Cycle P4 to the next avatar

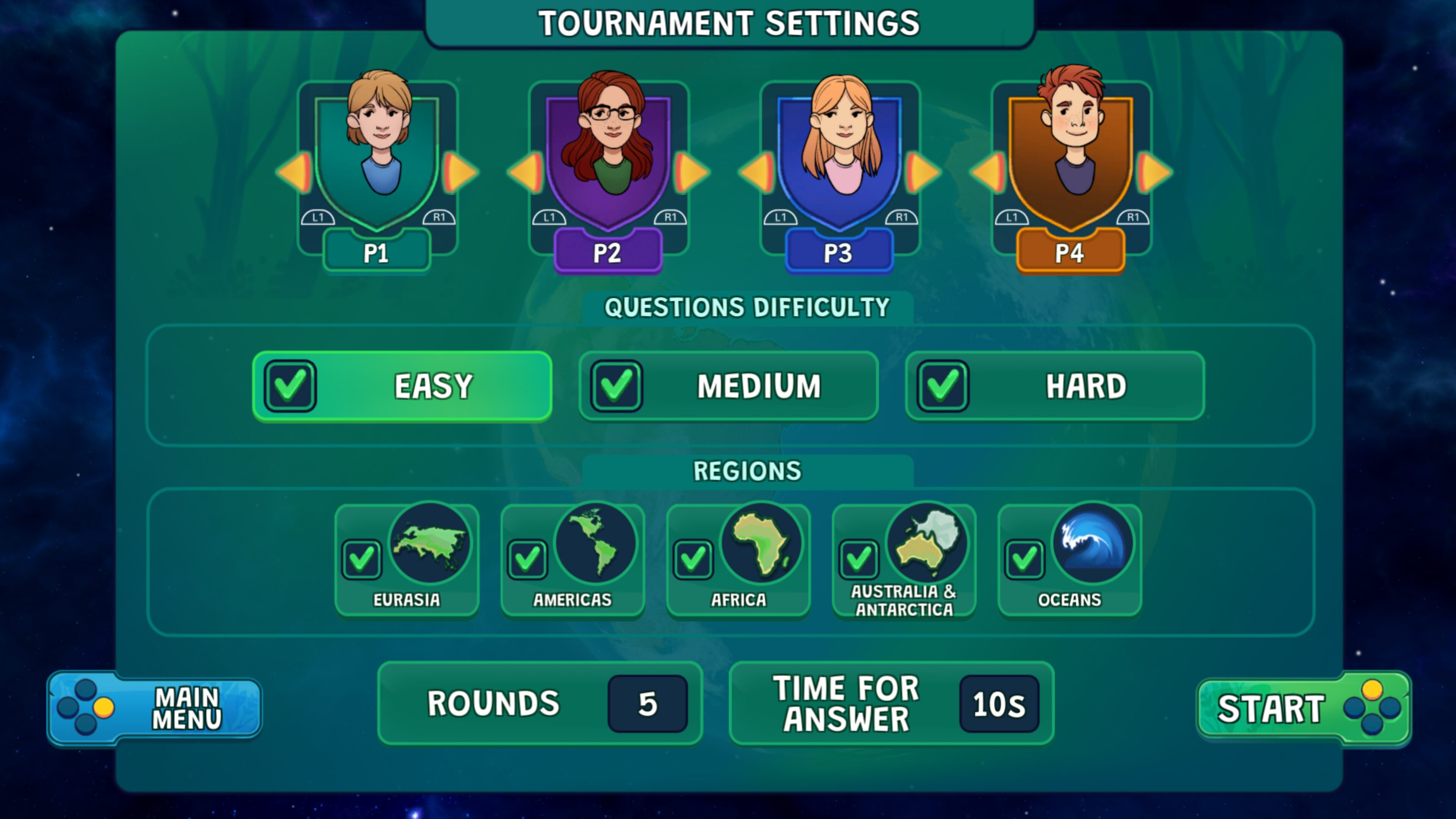1153,173
